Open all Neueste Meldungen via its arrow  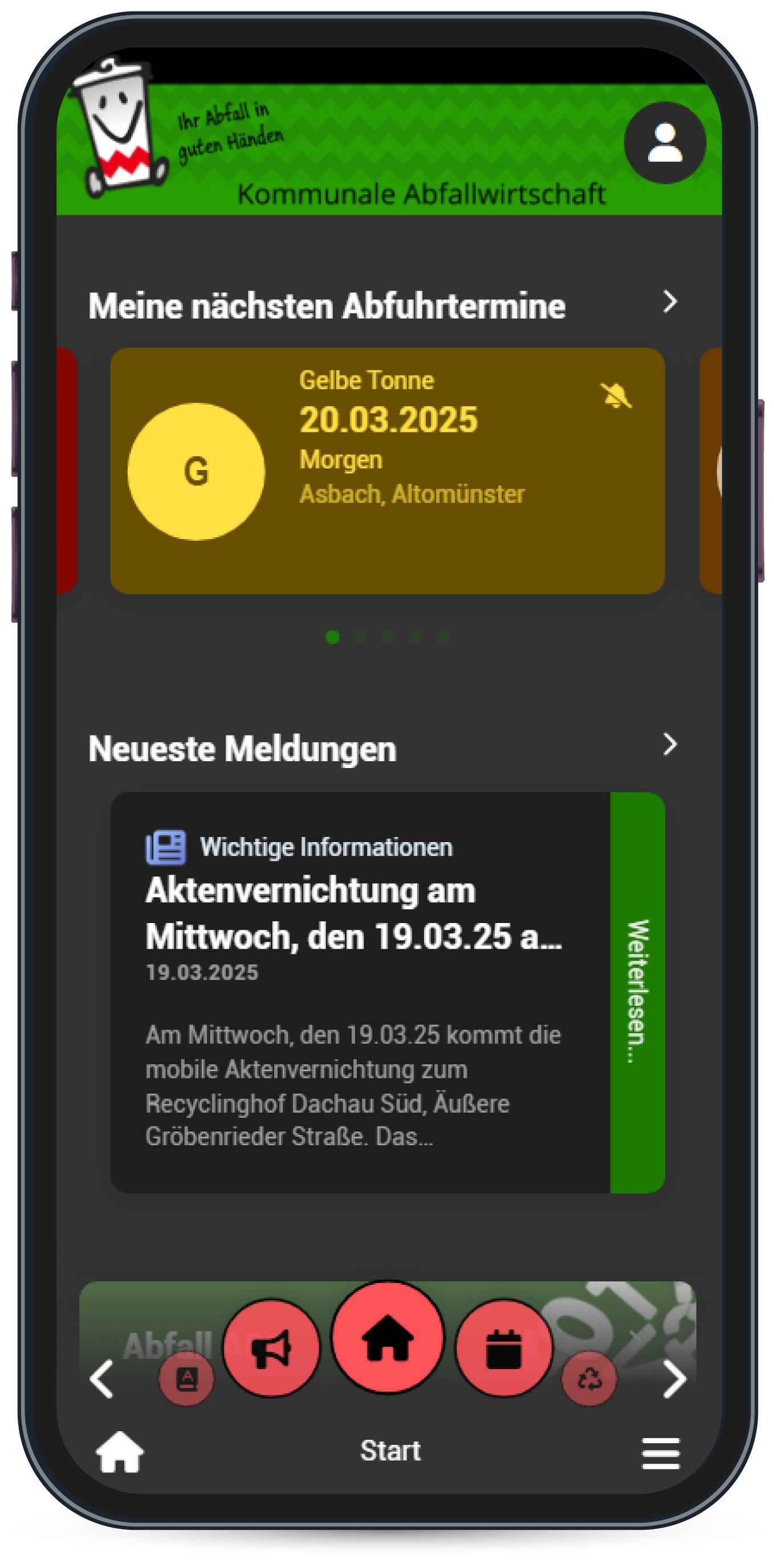669,744
